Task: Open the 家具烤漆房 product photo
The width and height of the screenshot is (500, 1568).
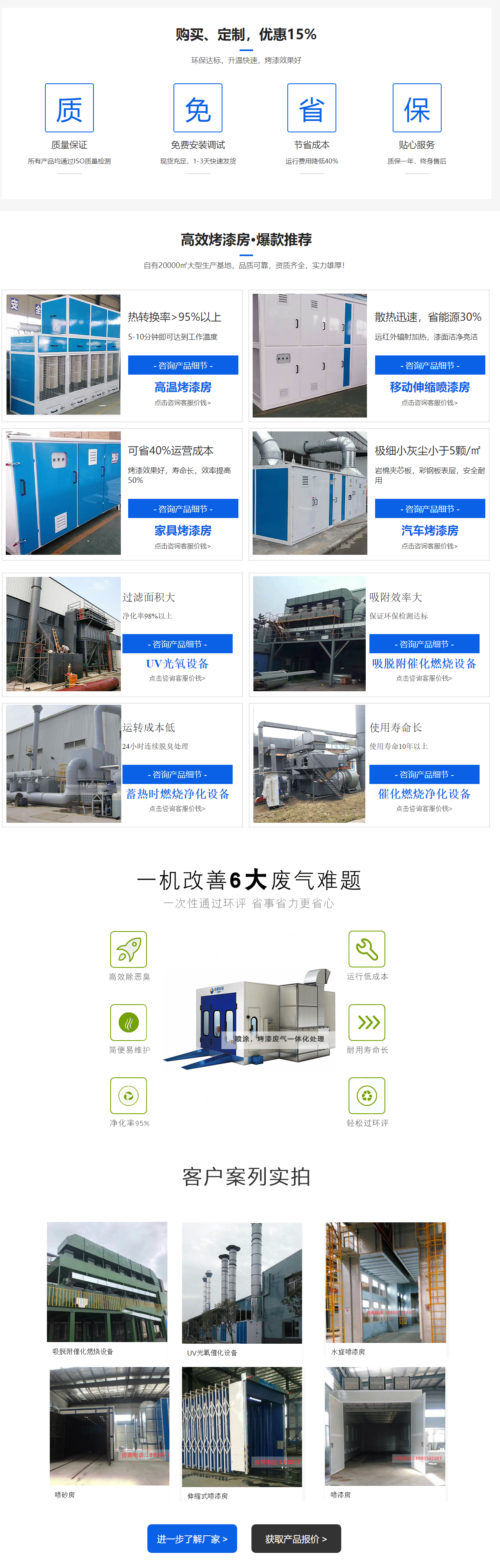Action: 63,493
